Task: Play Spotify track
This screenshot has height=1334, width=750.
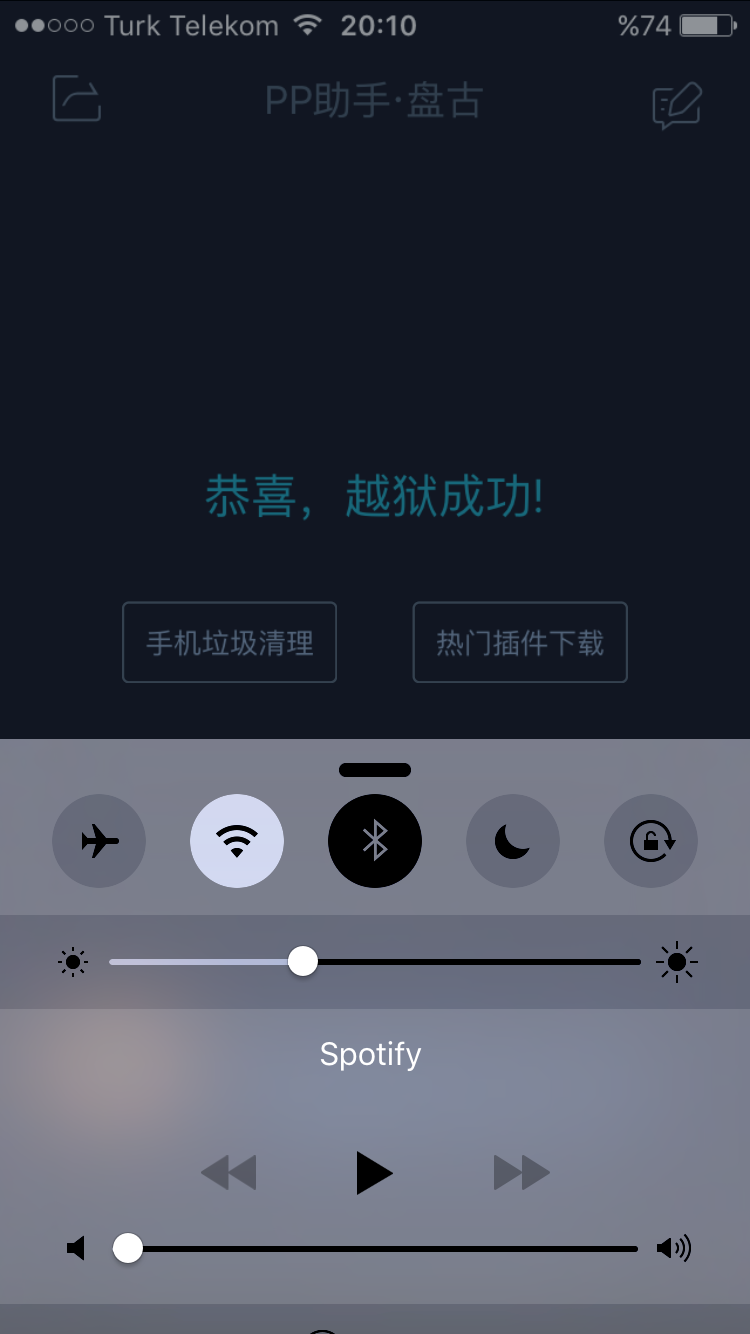Action: coord(374,1172)
